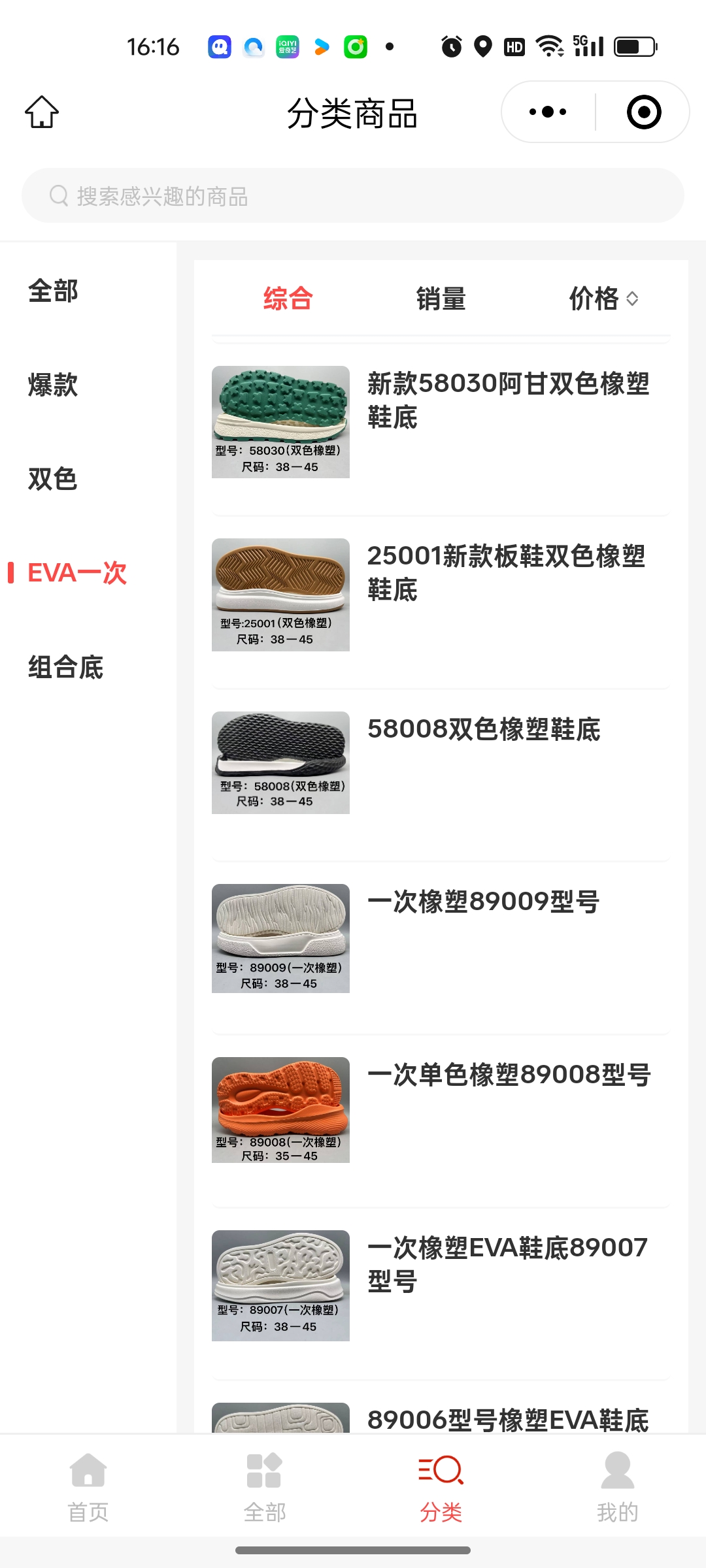Switch to the 首页 bottom tab
Viewport: 706px width, 1568px height.
pyautogui.click(x=88, y=1483)
